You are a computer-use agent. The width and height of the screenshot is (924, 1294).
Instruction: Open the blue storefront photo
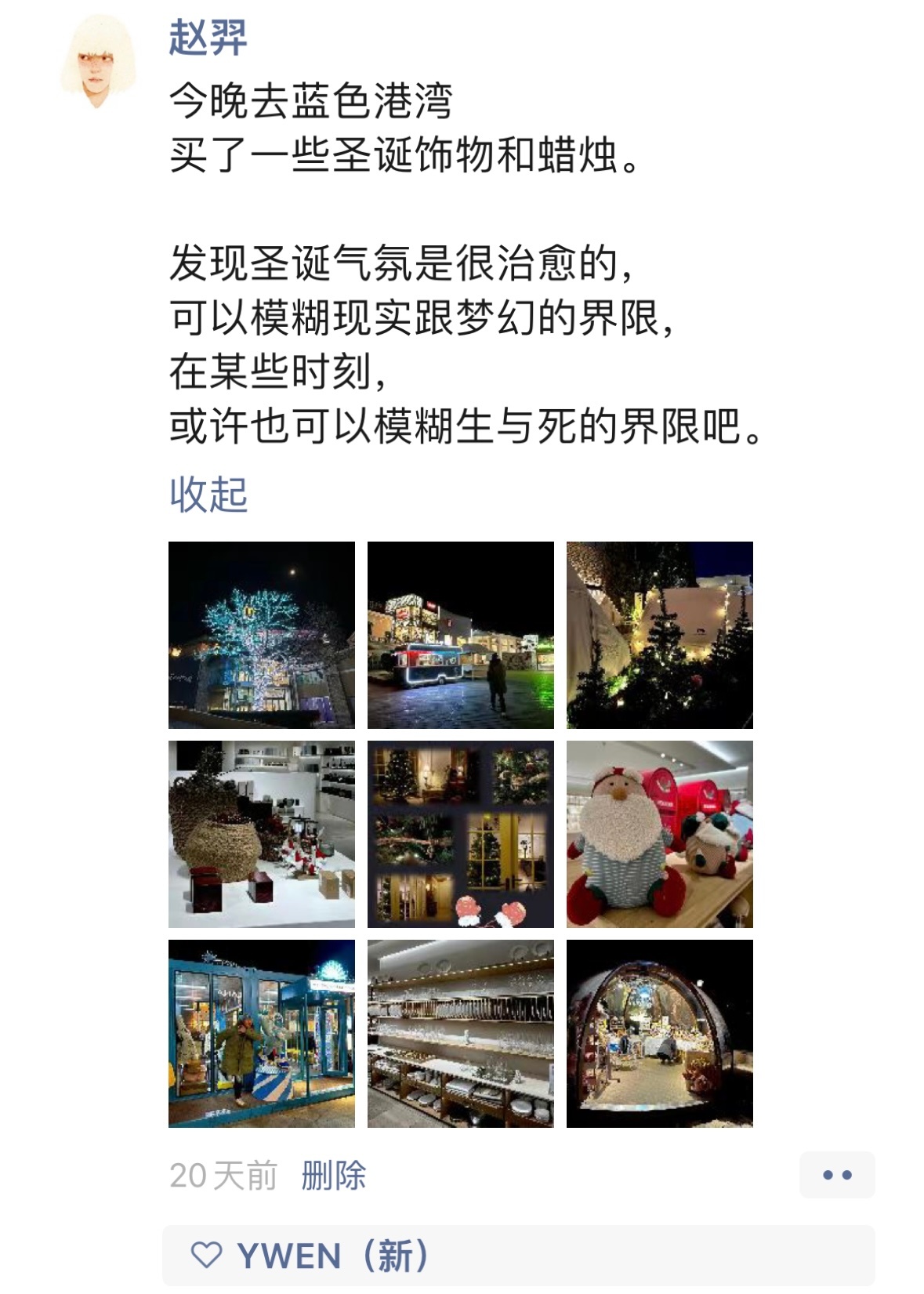(261, 1033)
